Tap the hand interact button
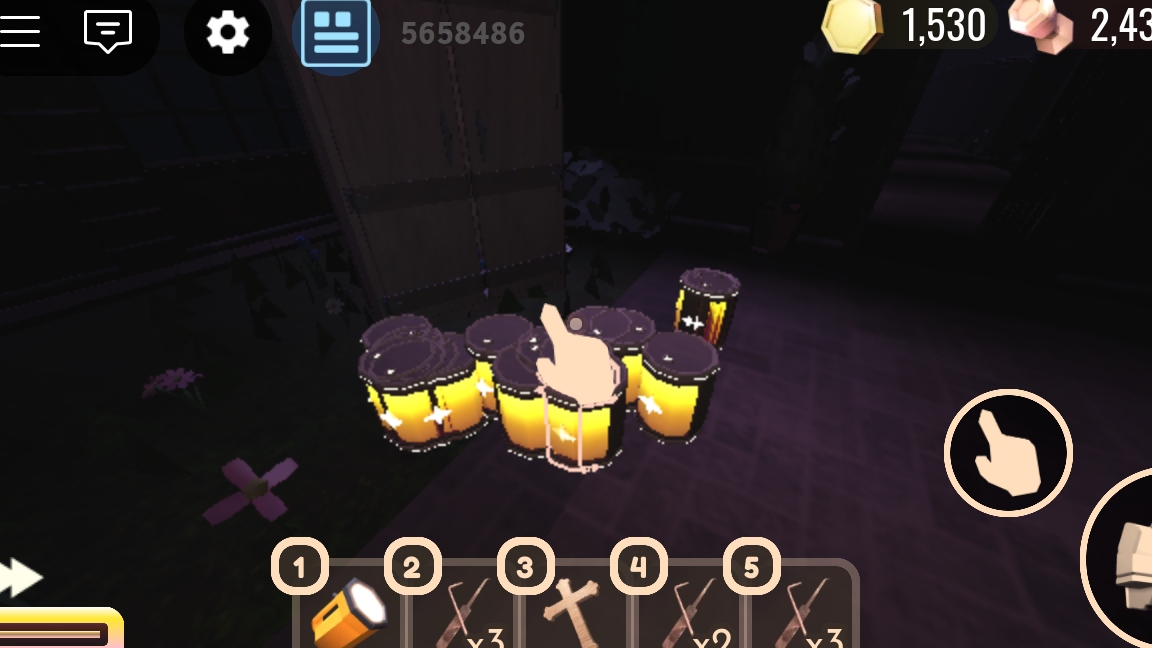Viewport: 1152px width, 648px height. click(x=1007, y=453)
